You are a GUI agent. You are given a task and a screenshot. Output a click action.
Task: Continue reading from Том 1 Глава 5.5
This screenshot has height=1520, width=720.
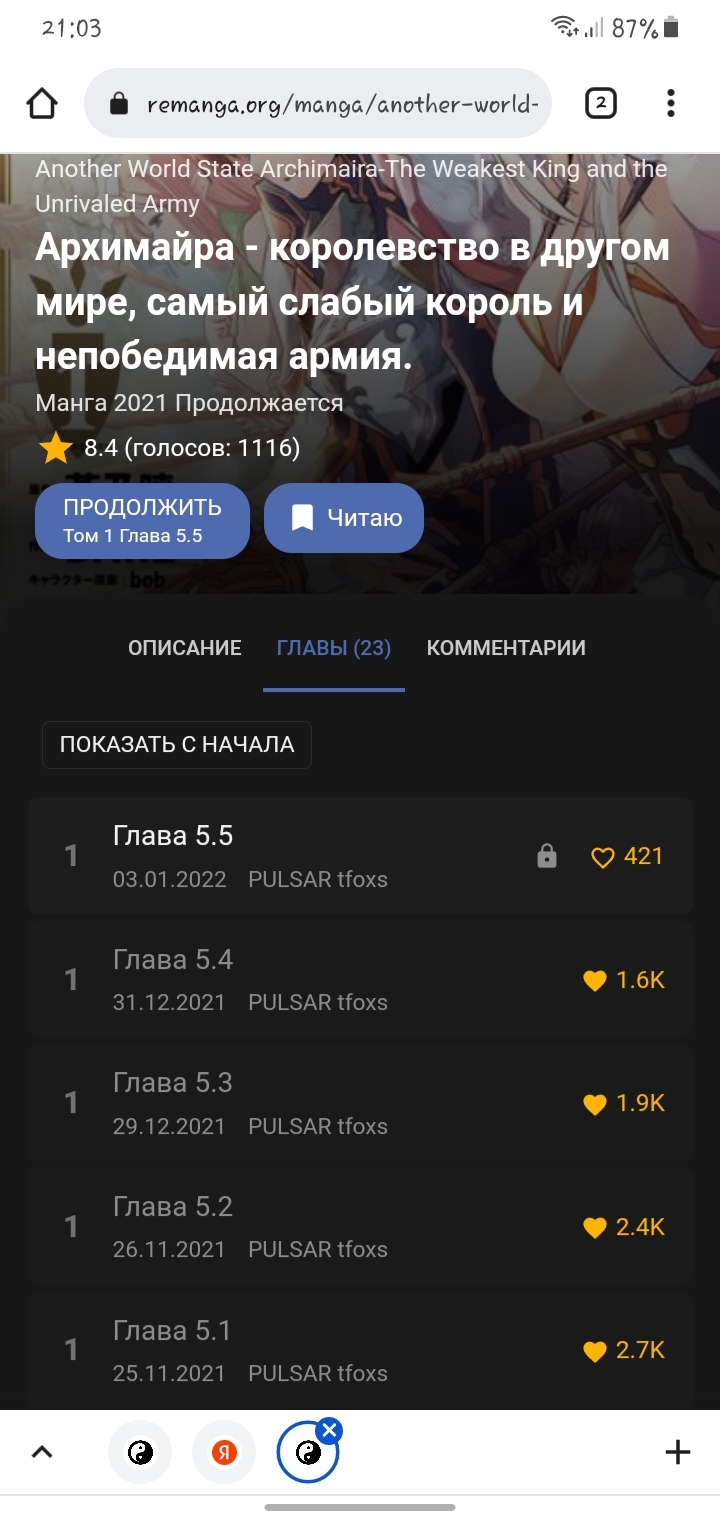pyautogui.click(x=142, y=521)
